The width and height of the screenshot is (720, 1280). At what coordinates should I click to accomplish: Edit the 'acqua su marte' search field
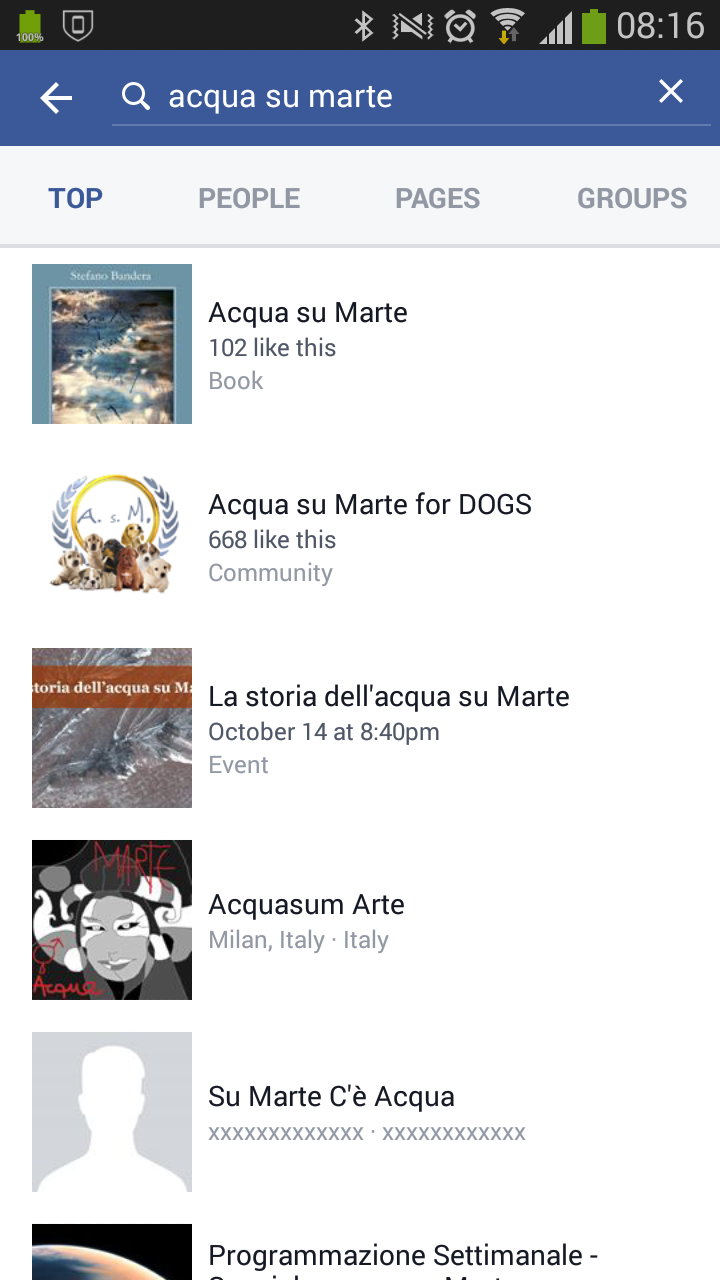(390, 97)
